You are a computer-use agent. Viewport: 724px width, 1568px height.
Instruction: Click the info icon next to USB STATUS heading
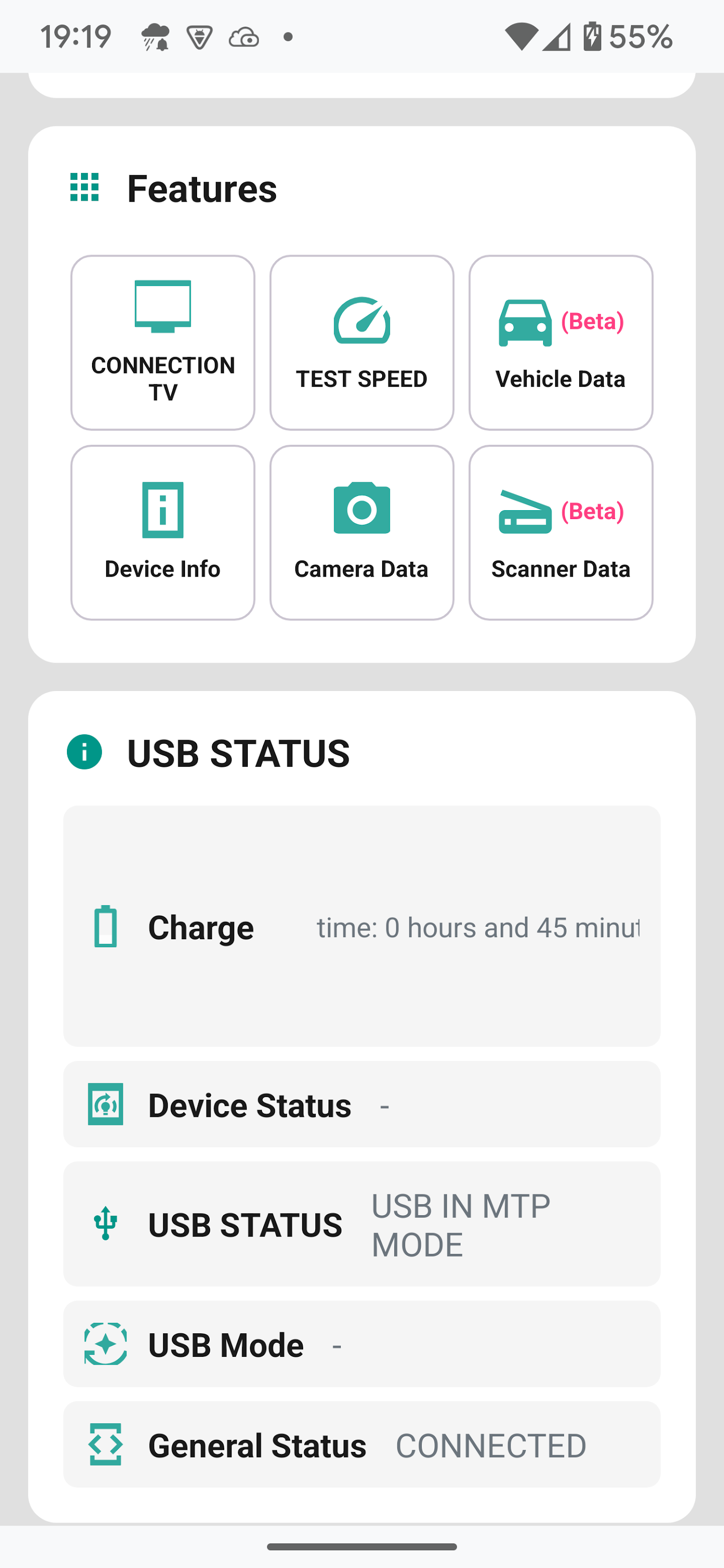85,754
